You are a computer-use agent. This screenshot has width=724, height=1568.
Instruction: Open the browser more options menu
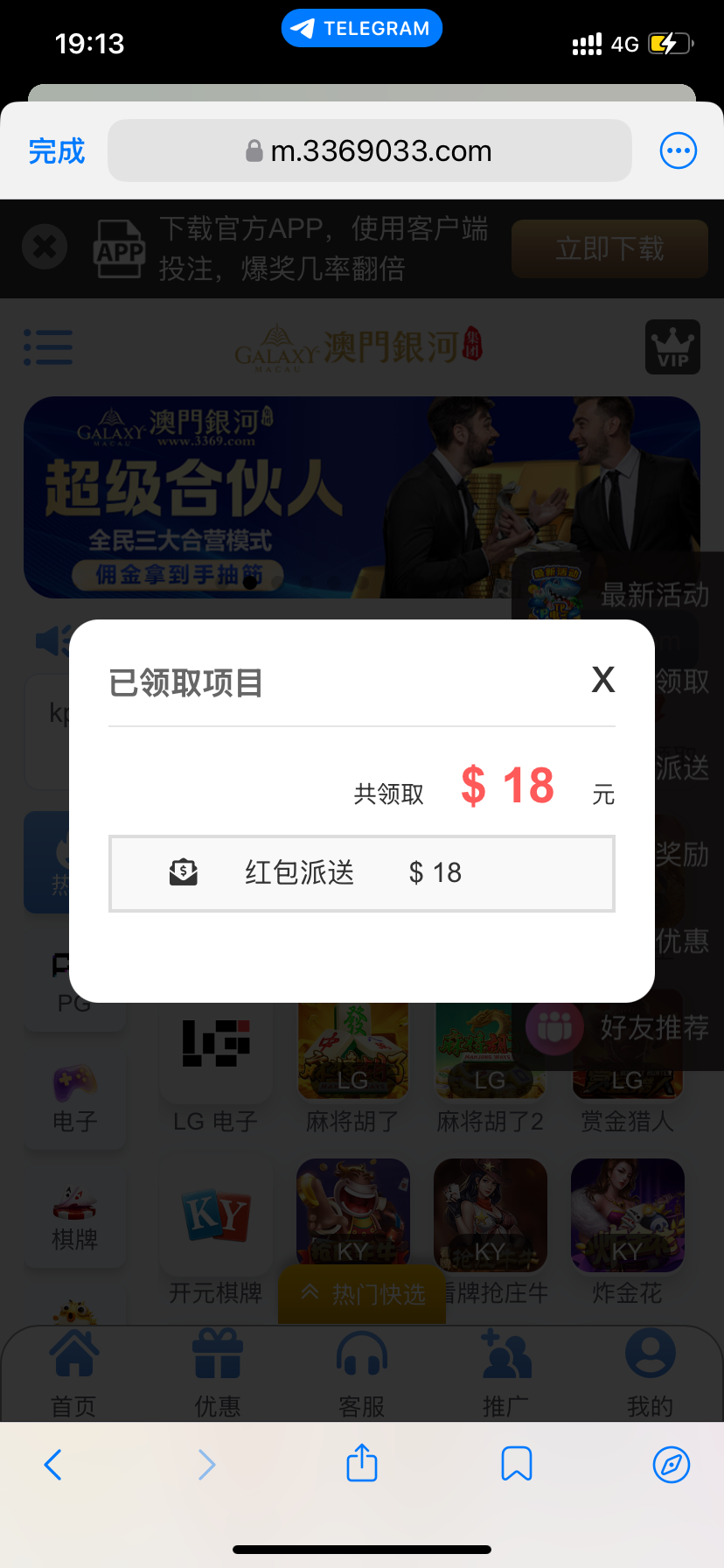678,151
